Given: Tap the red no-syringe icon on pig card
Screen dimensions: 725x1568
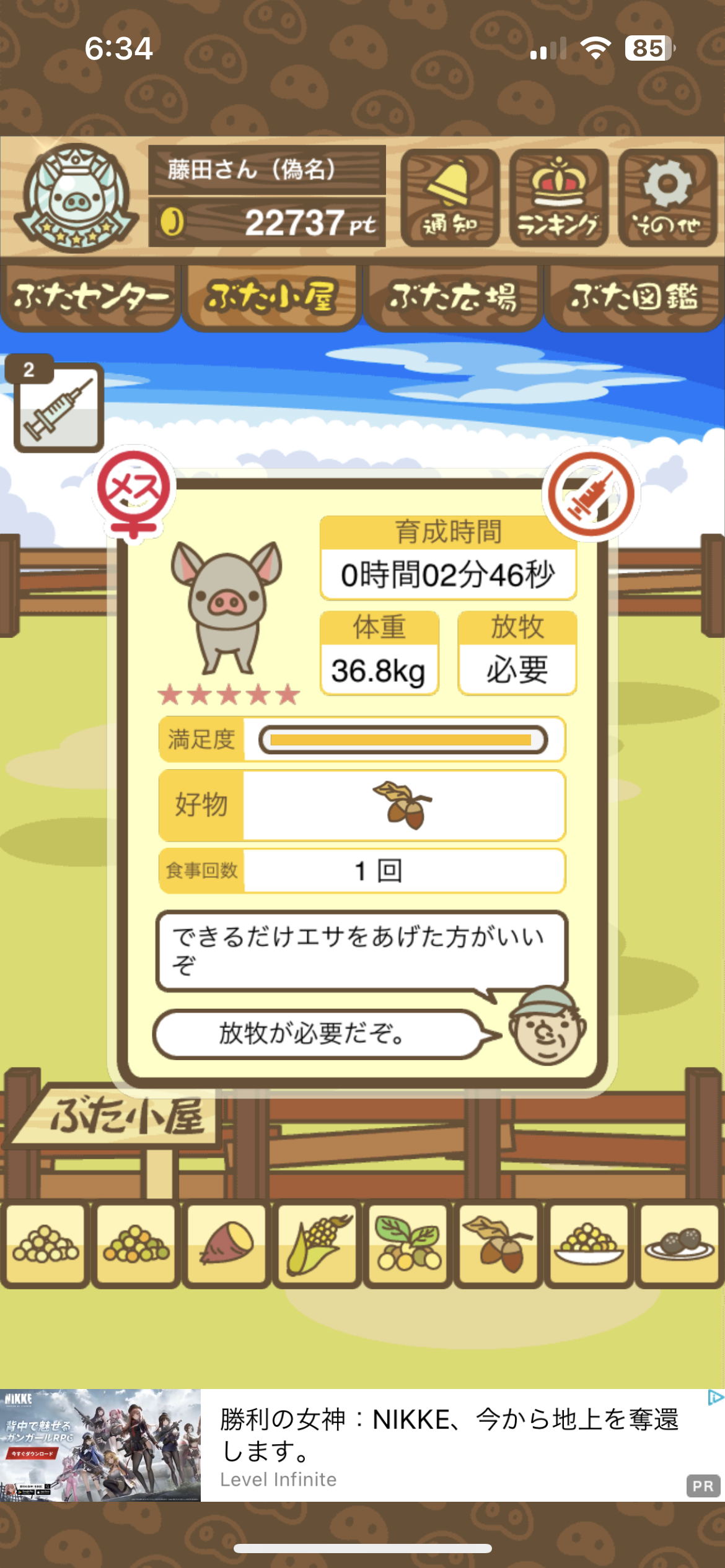Looking at the screenshot, I should tap(591, 494).
